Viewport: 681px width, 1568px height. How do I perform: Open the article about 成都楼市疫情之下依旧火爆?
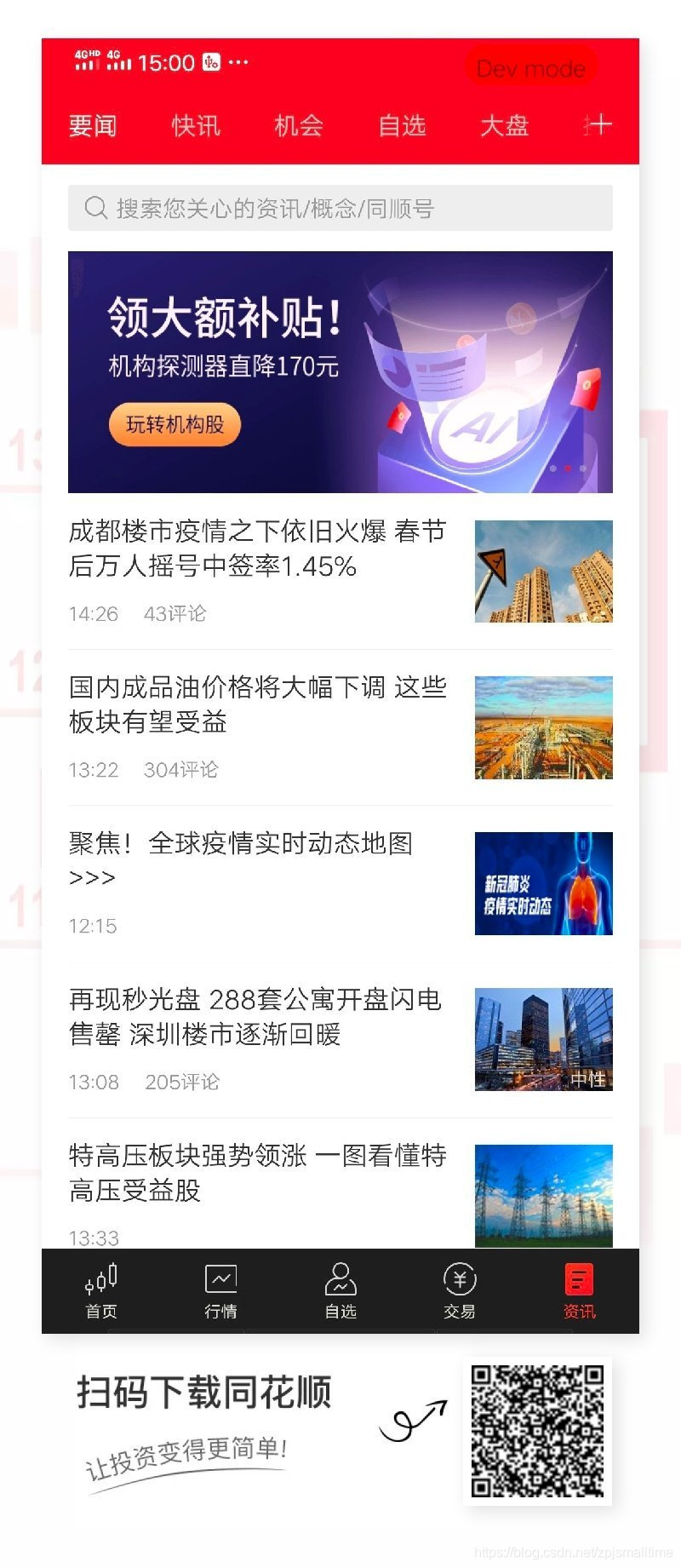click(x=257, y=549)
